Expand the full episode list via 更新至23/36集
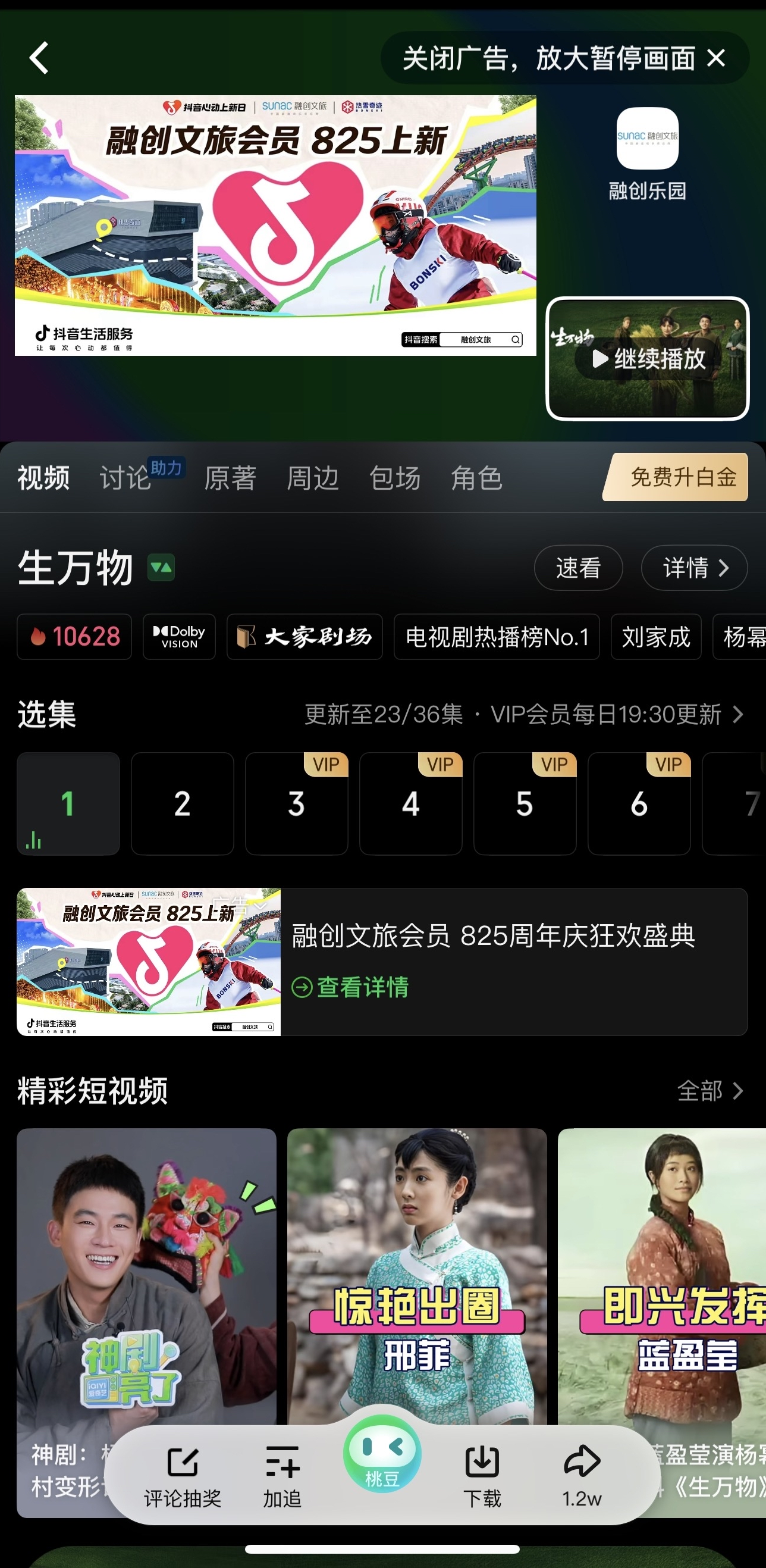This screenshot has height=1568, width=766. point(523,714)
